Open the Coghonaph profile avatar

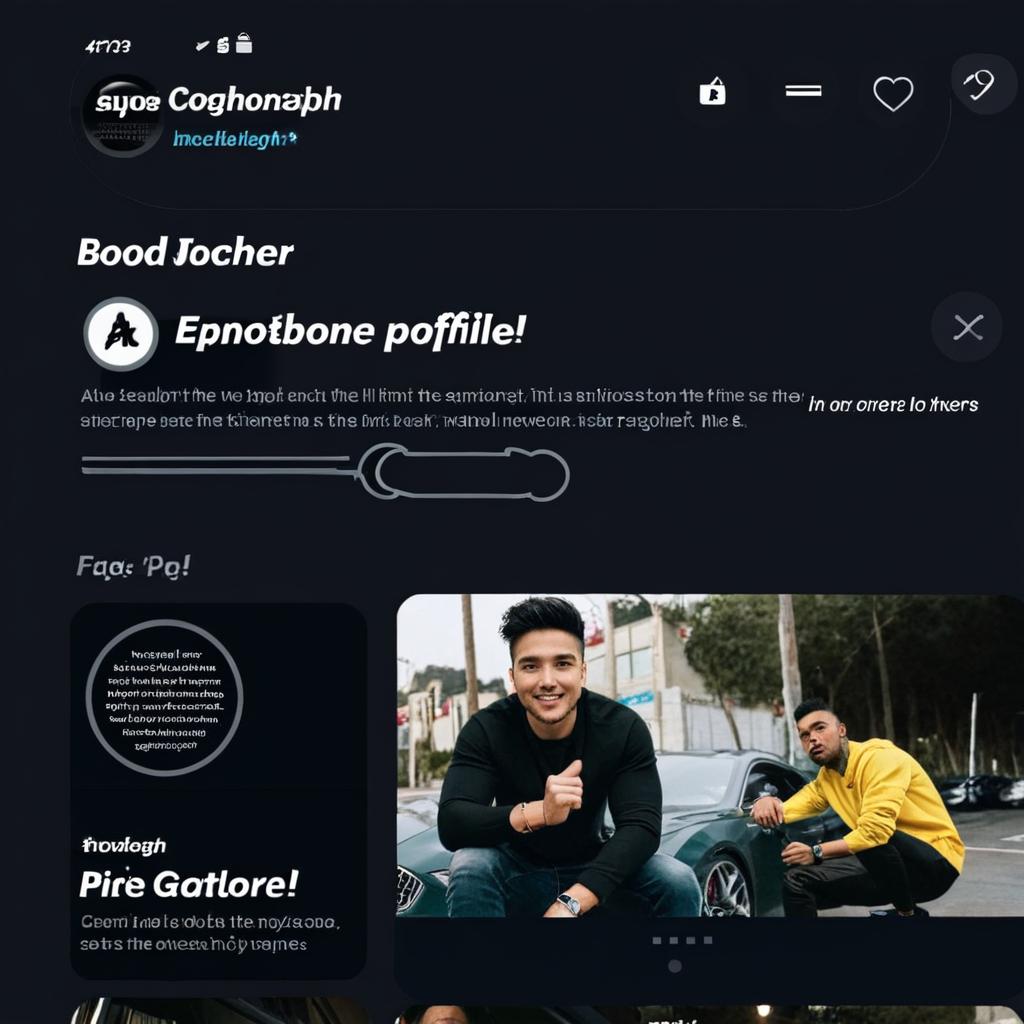click(x=122, y=116)
